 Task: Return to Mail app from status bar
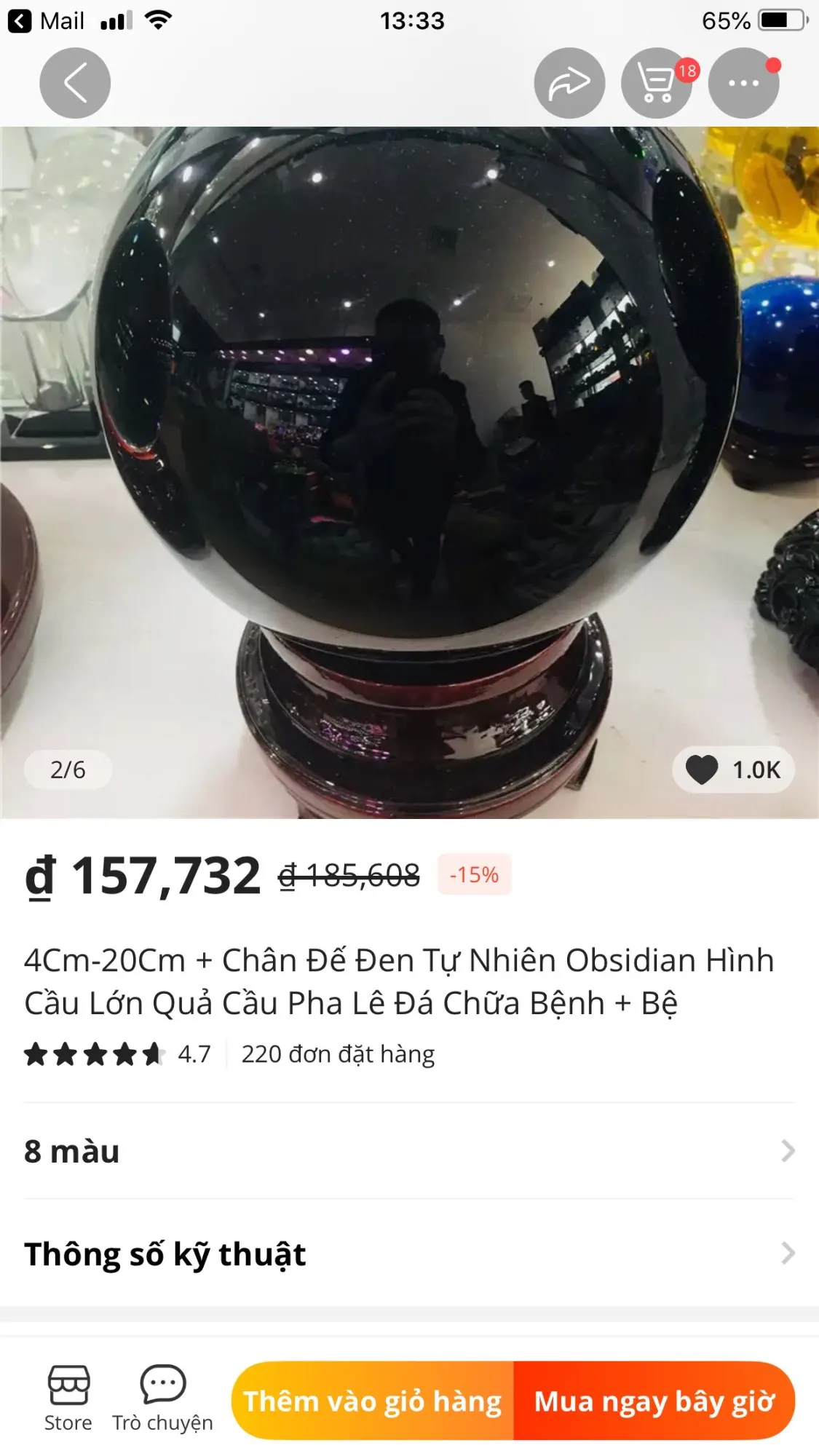click(x=47, y=20)
